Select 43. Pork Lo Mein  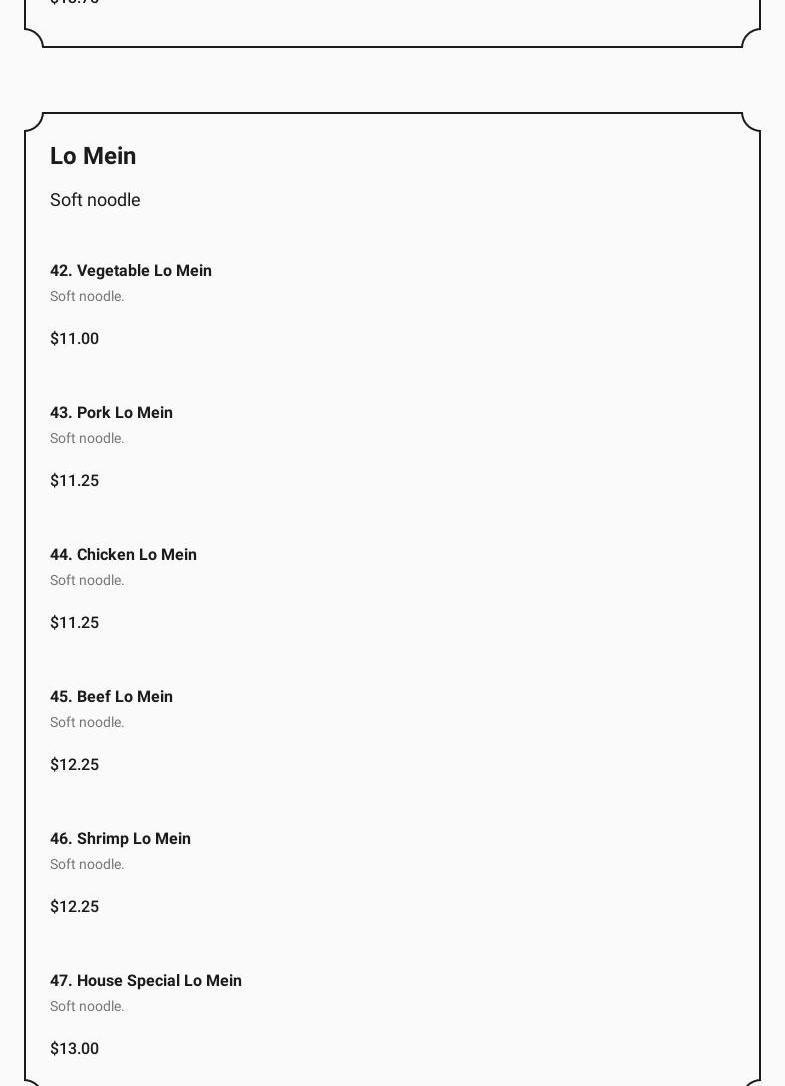pyautogui.click(x=111, y=413)
